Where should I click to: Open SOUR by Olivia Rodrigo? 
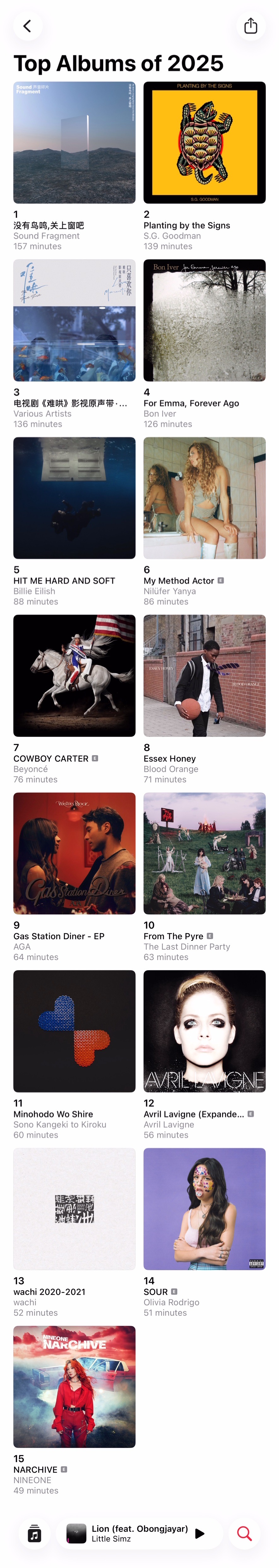click(204, 1209)
